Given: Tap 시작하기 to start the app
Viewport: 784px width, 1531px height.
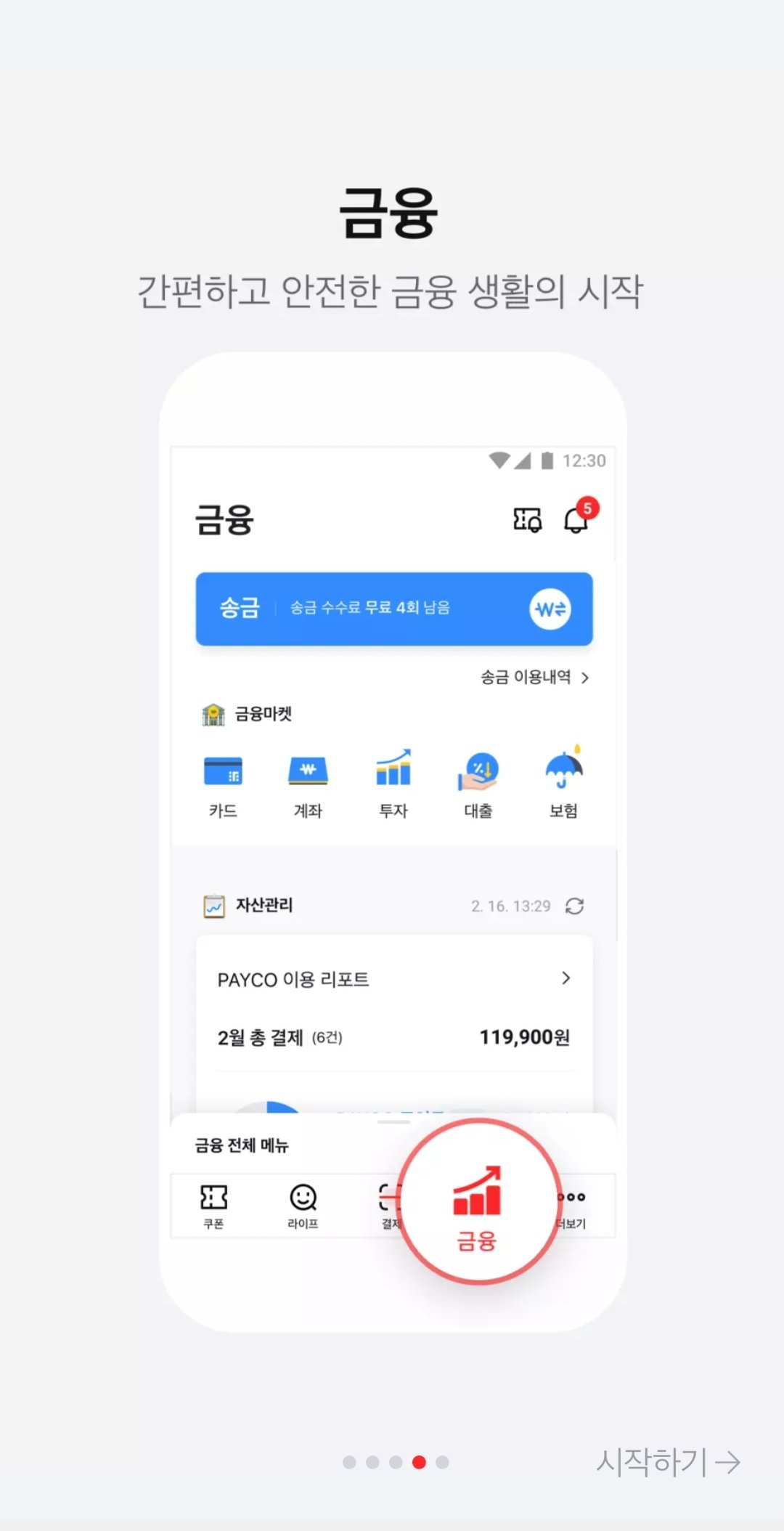Looking at the screenshot, I should tap(668, 1461).
